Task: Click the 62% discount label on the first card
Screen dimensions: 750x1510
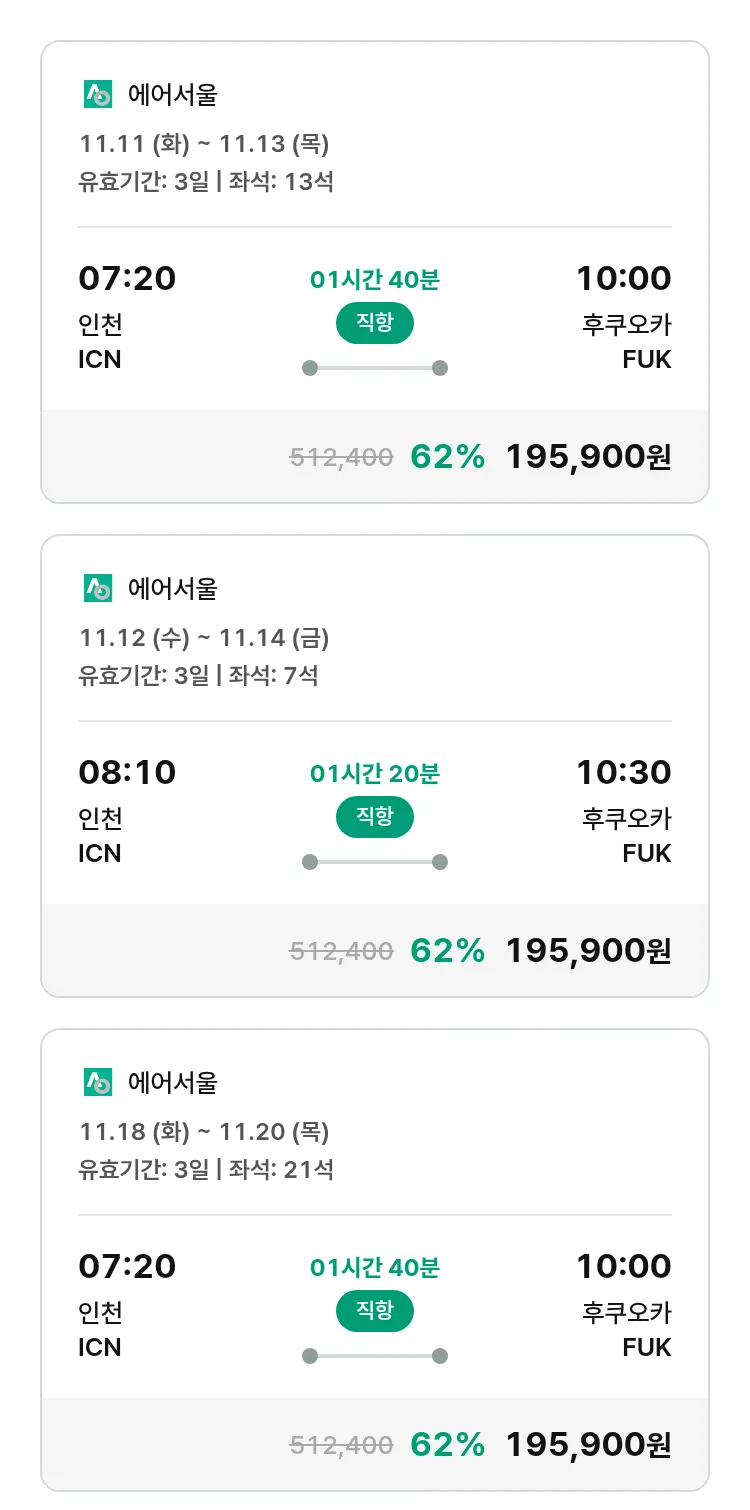Action: click(449, 456)
